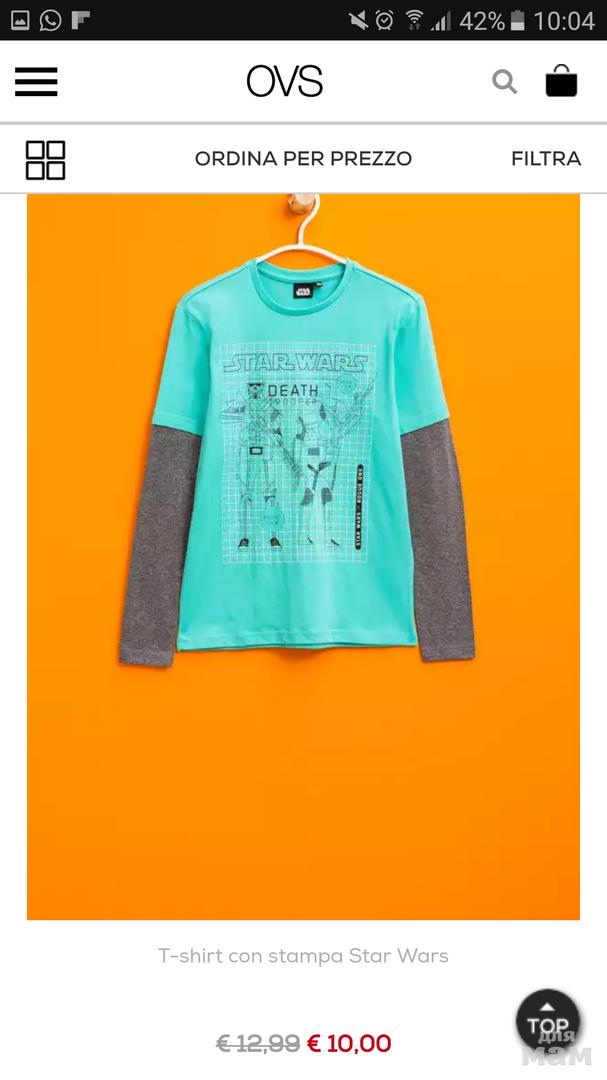Open the shopping bag
The image size is (607, 1080).
tap(561, 81)
